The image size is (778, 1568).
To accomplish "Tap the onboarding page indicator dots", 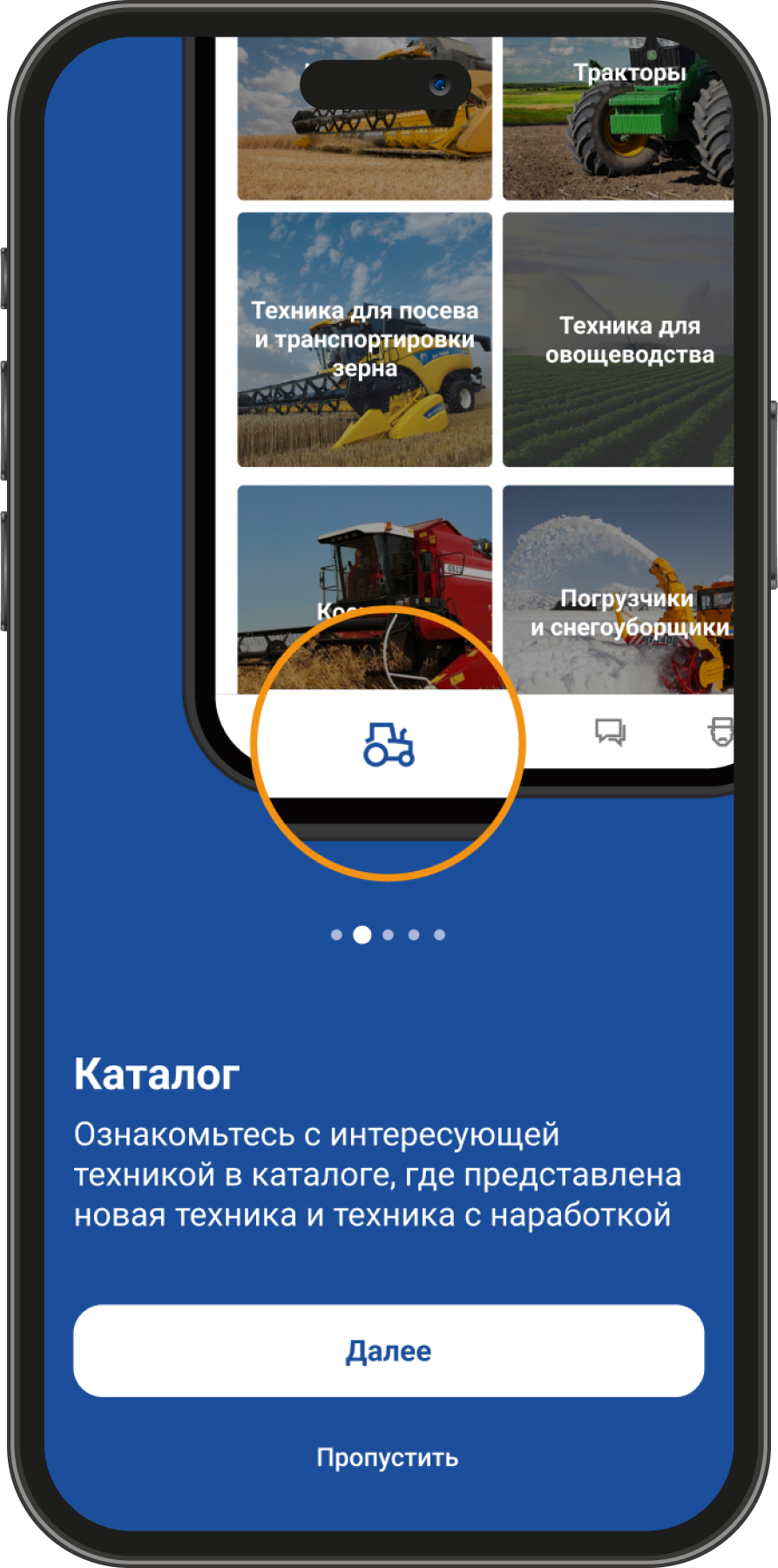I will 388,935.
